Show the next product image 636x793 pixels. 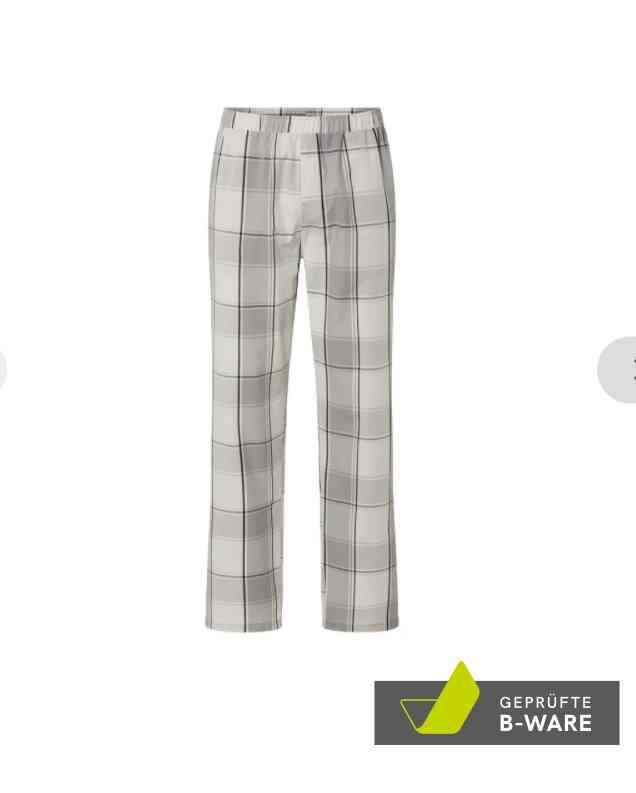(622, 371)
